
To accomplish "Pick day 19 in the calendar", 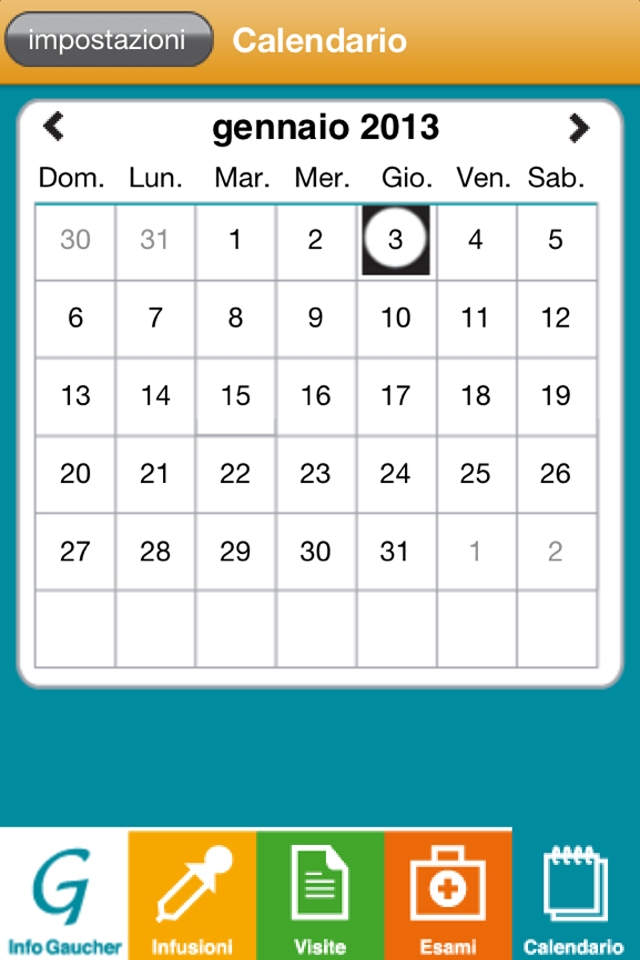I will coord(556,396).
